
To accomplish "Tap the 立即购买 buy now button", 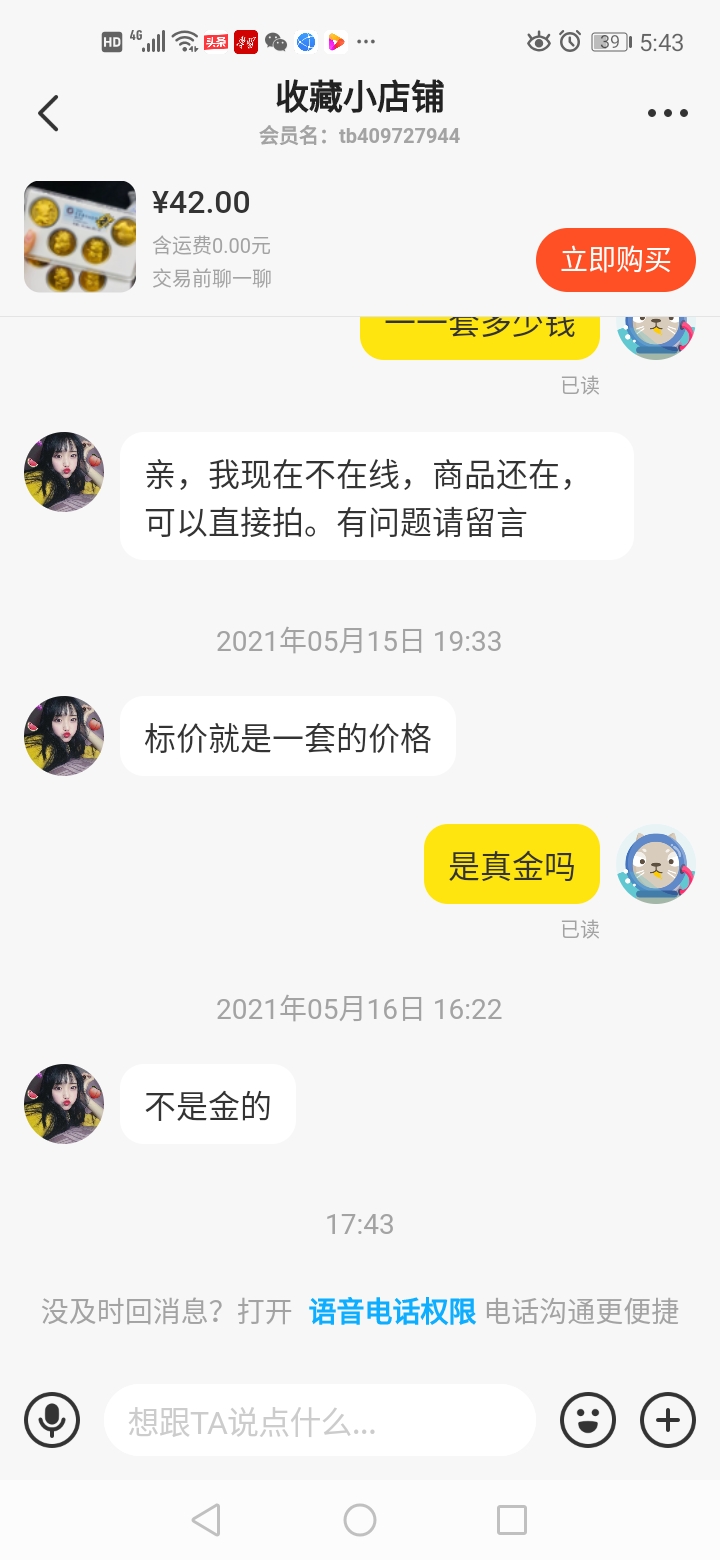I will 616,260.
